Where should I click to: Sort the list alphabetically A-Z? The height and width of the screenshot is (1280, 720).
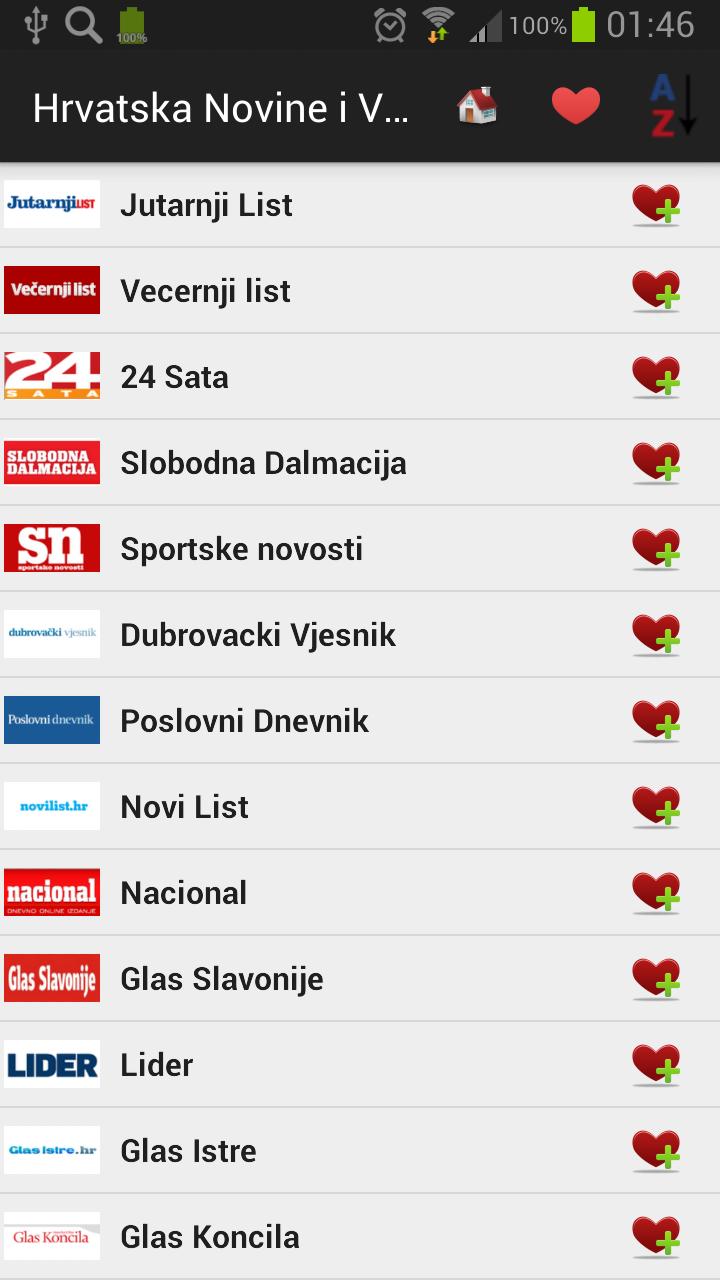coord(671,106)
